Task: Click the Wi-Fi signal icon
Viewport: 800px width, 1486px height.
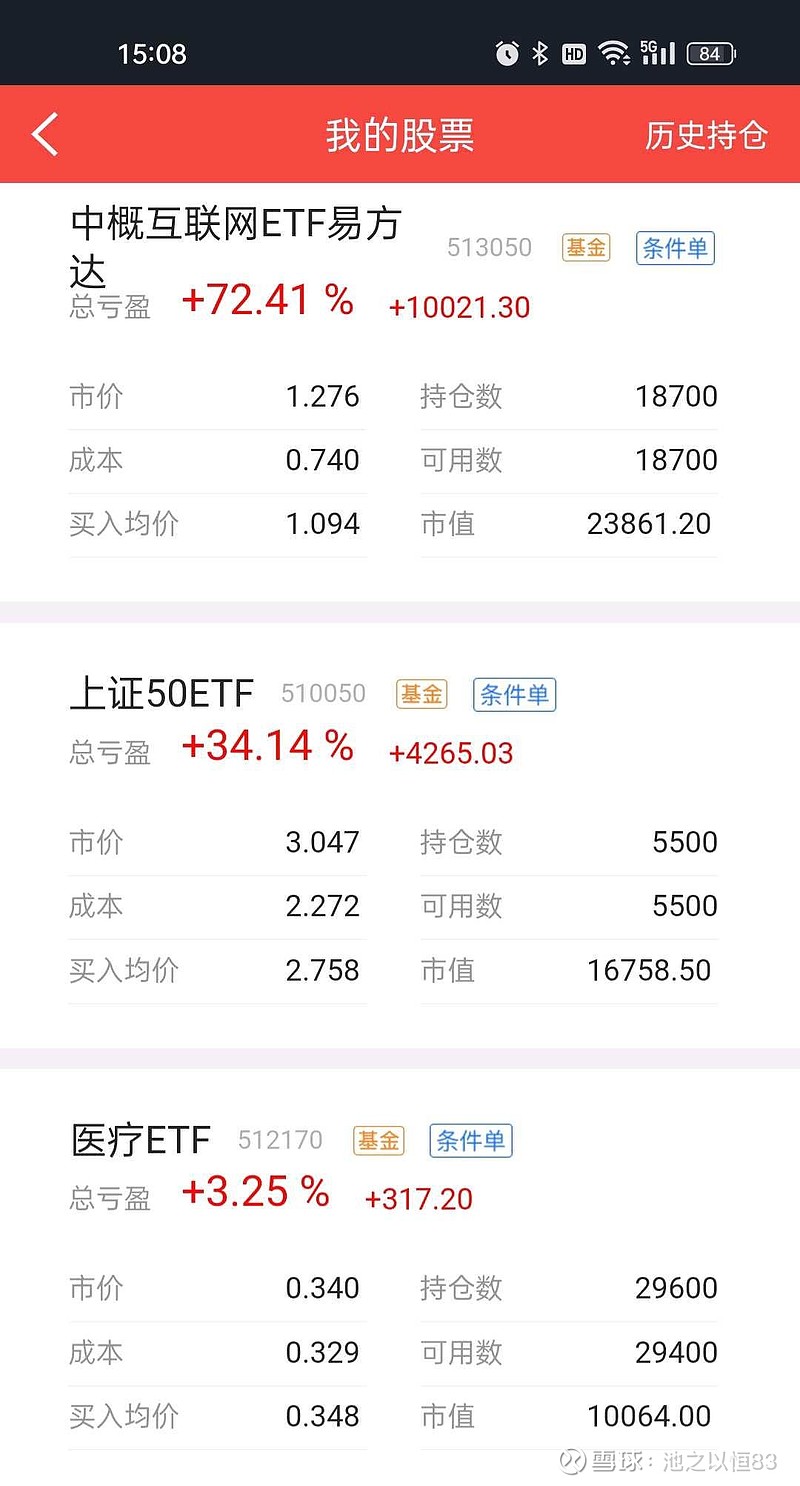Action: (x=611, y=54)
